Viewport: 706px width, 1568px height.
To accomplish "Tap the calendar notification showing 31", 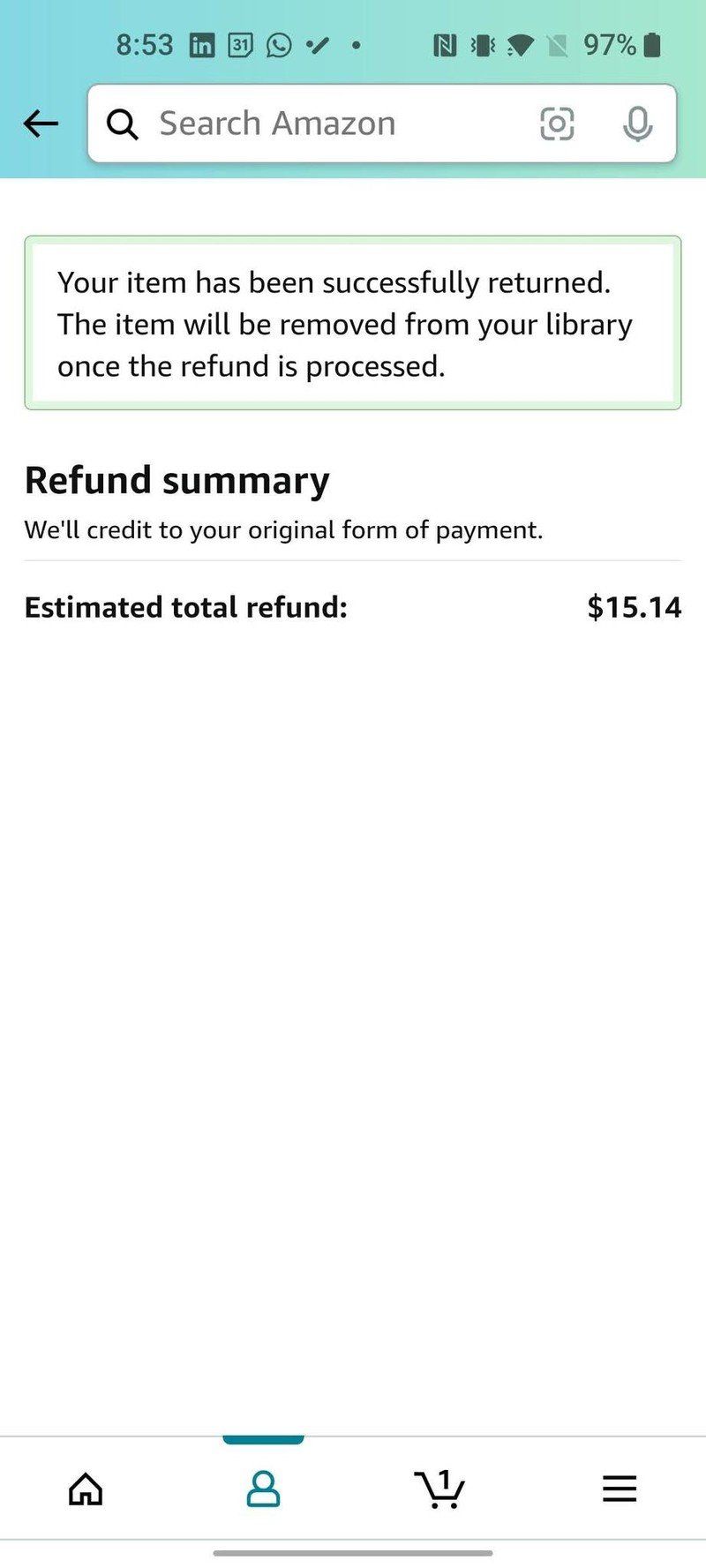I will point(239,44).
